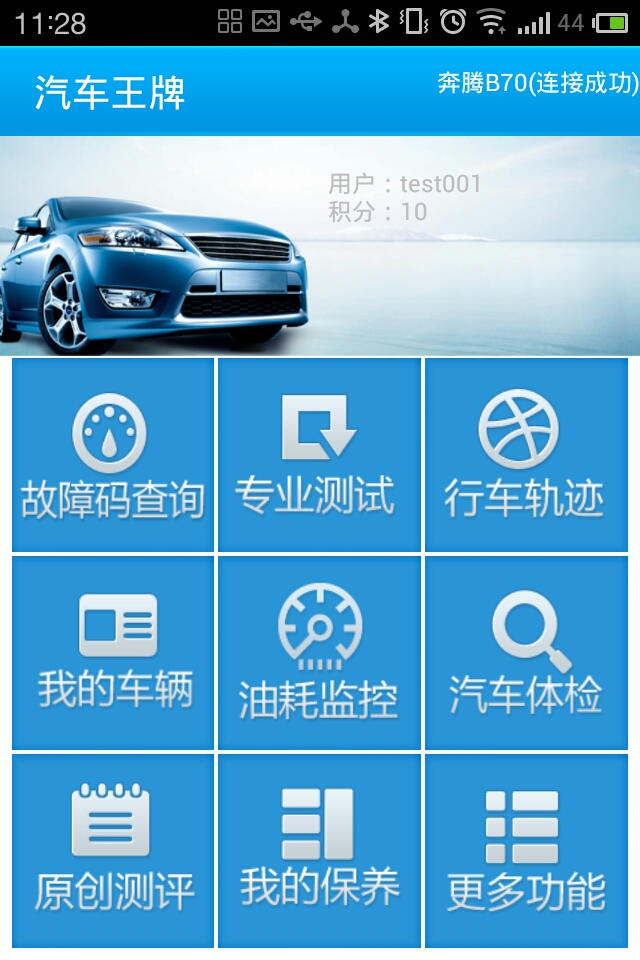Open 我的保养 maintenance tile
This screenshot has height=960, width=640.
319,850
